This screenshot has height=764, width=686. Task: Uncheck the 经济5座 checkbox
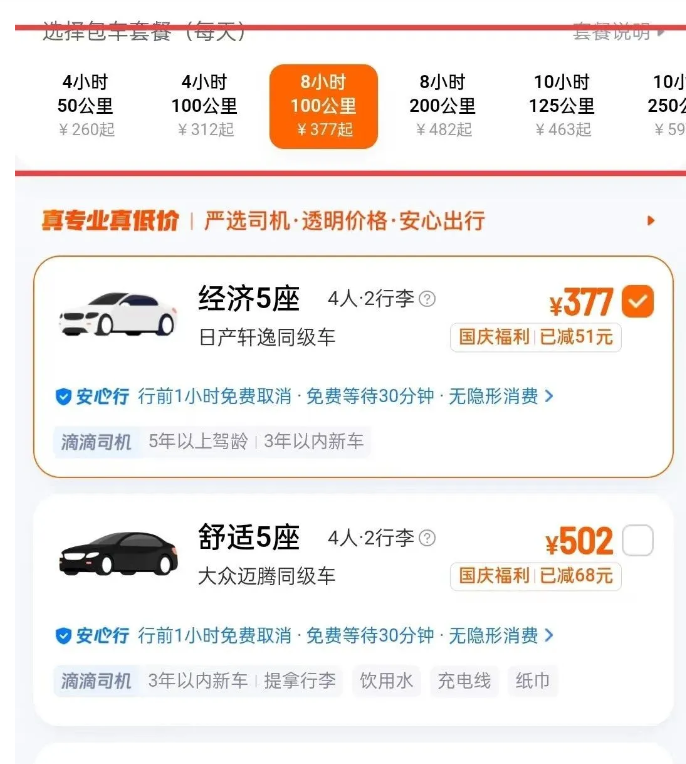pyautogui.click(x=638, y=300)
